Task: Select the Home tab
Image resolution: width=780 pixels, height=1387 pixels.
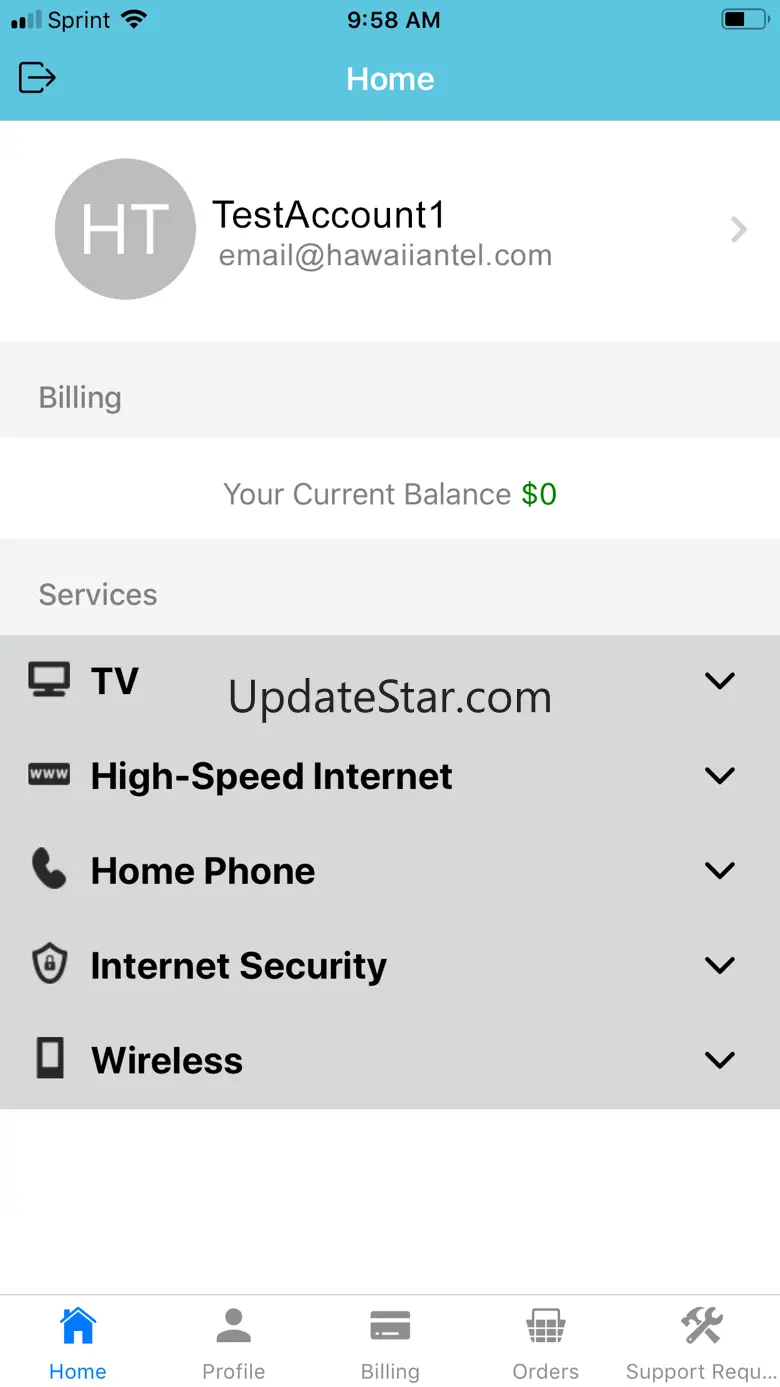Action: click(78, 1343)
